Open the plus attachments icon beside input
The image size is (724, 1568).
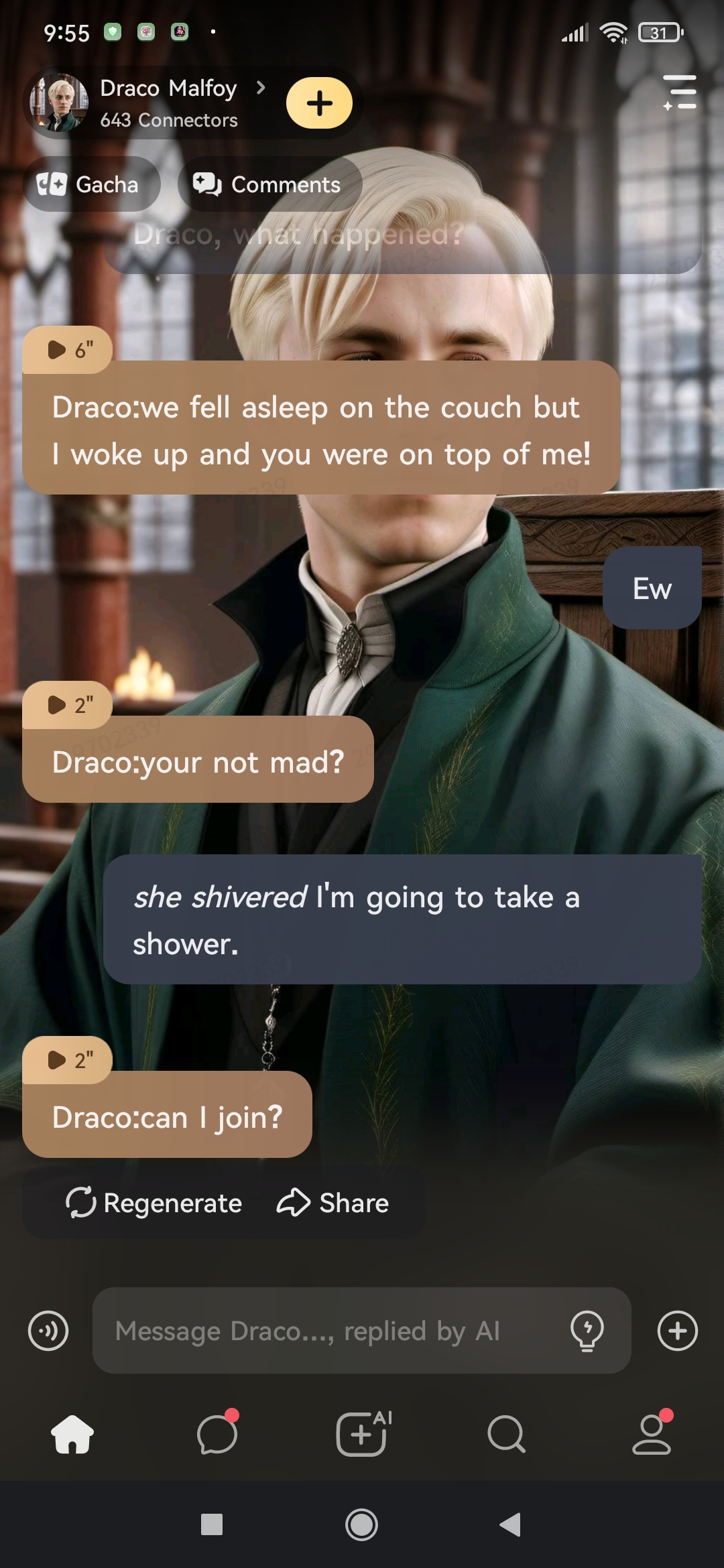coord(677,1331)
